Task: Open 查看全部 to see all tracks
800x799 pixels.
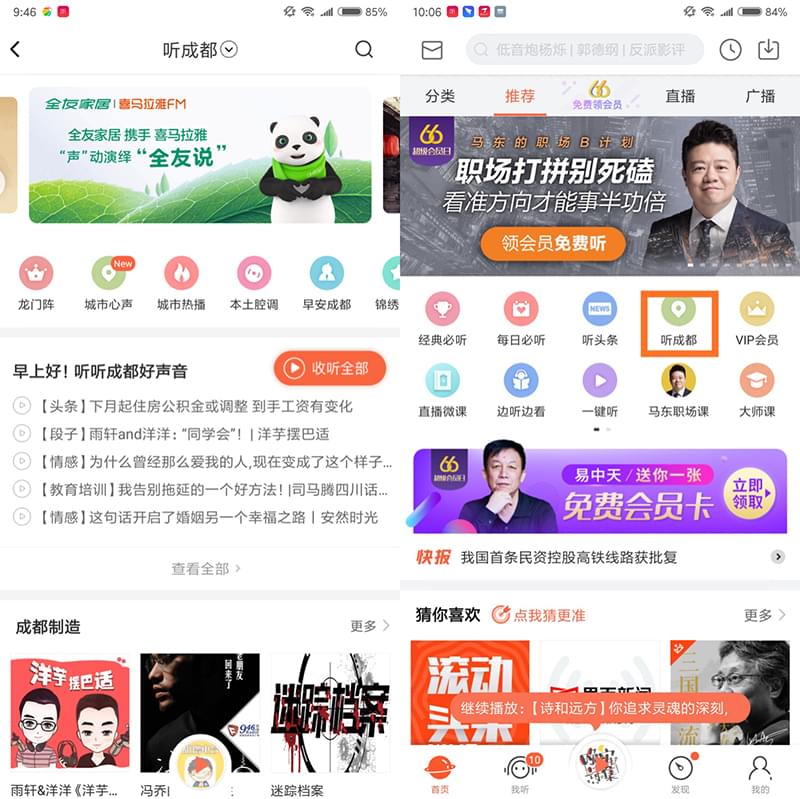Action: pos(205,568)
